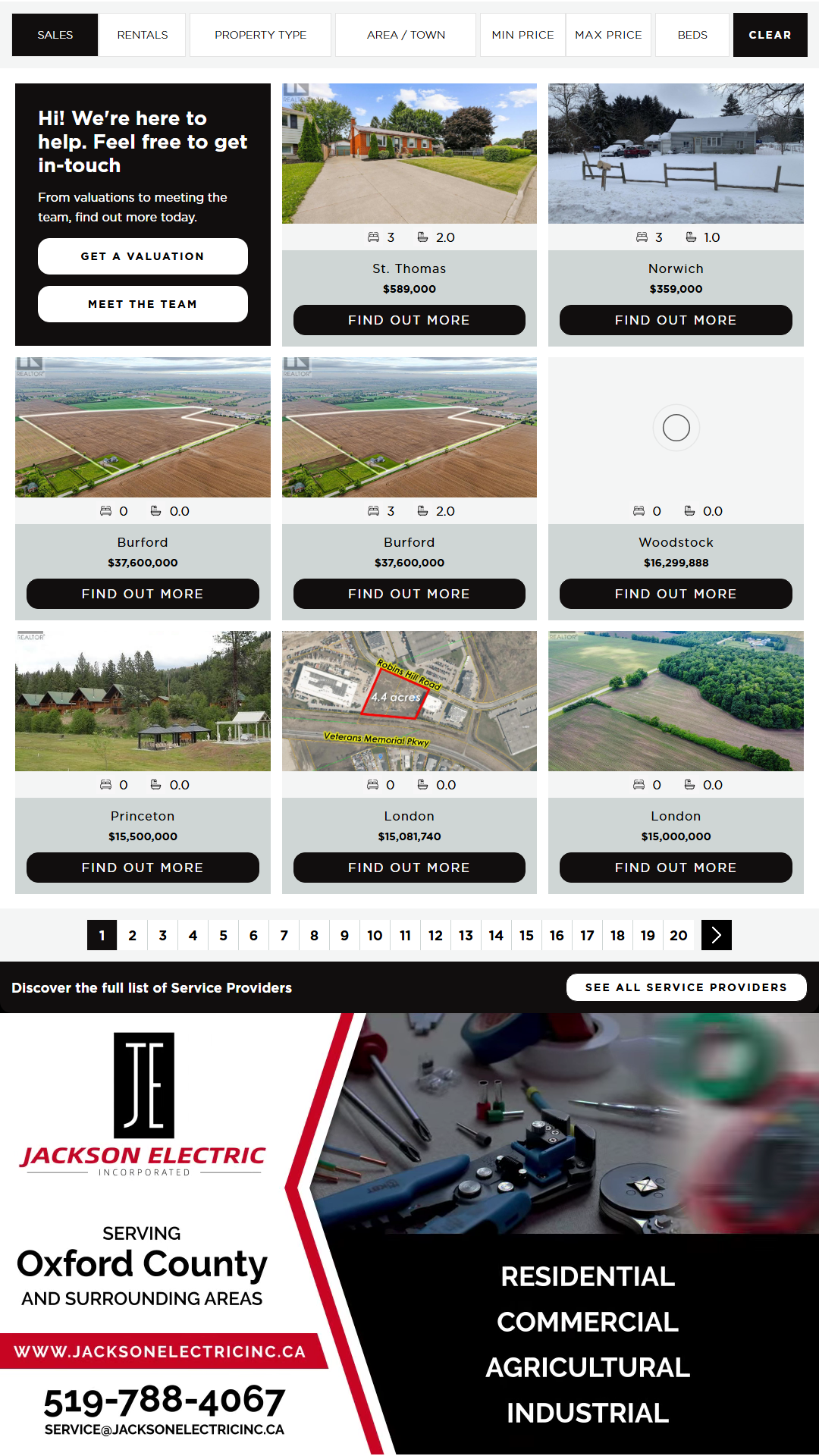
Task: Find out more about $15,000,000 London listing
Action: coord(676,868)
